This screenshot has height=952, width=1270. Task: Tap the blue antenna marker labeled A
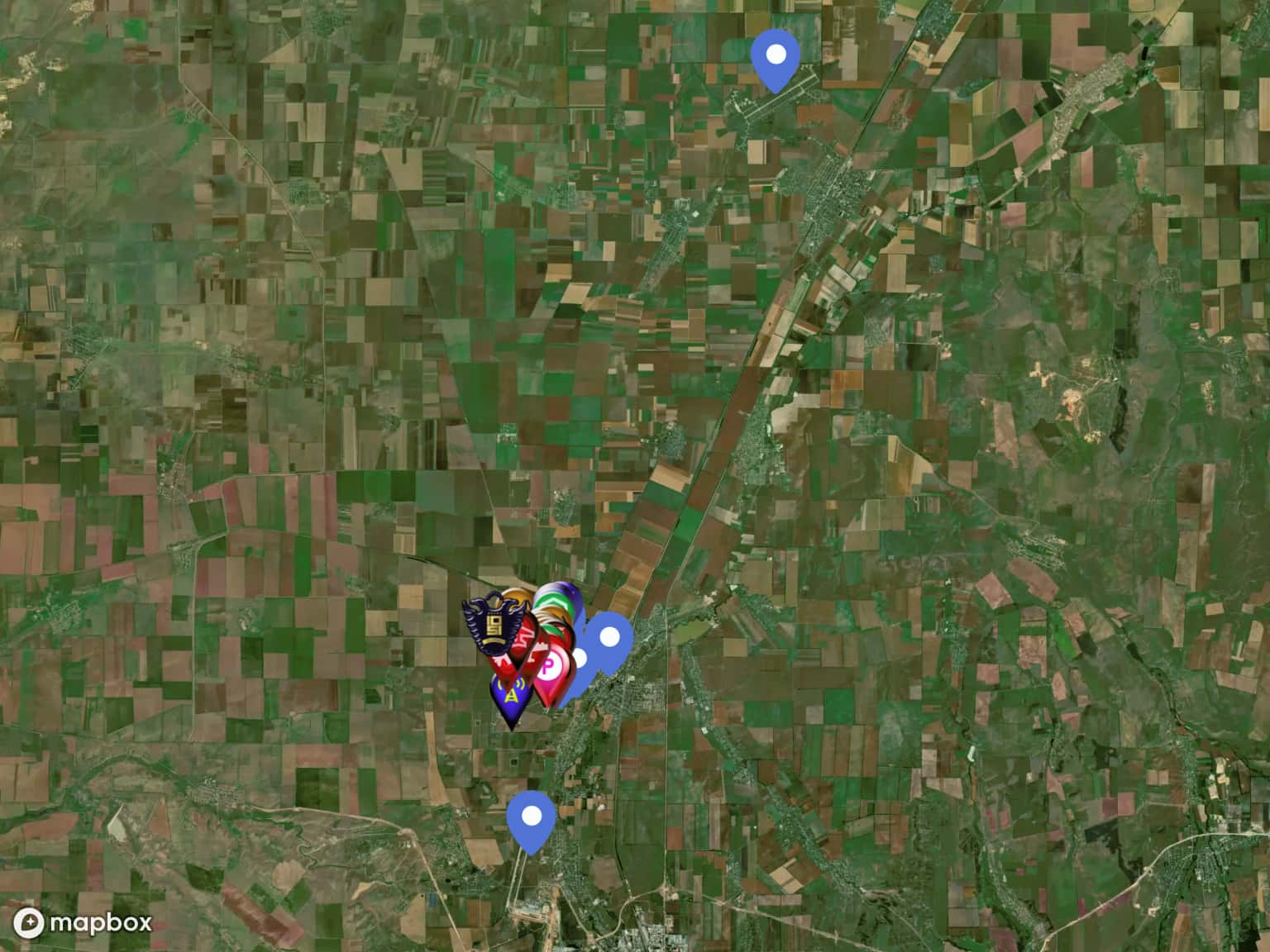(x=512, y=700)
